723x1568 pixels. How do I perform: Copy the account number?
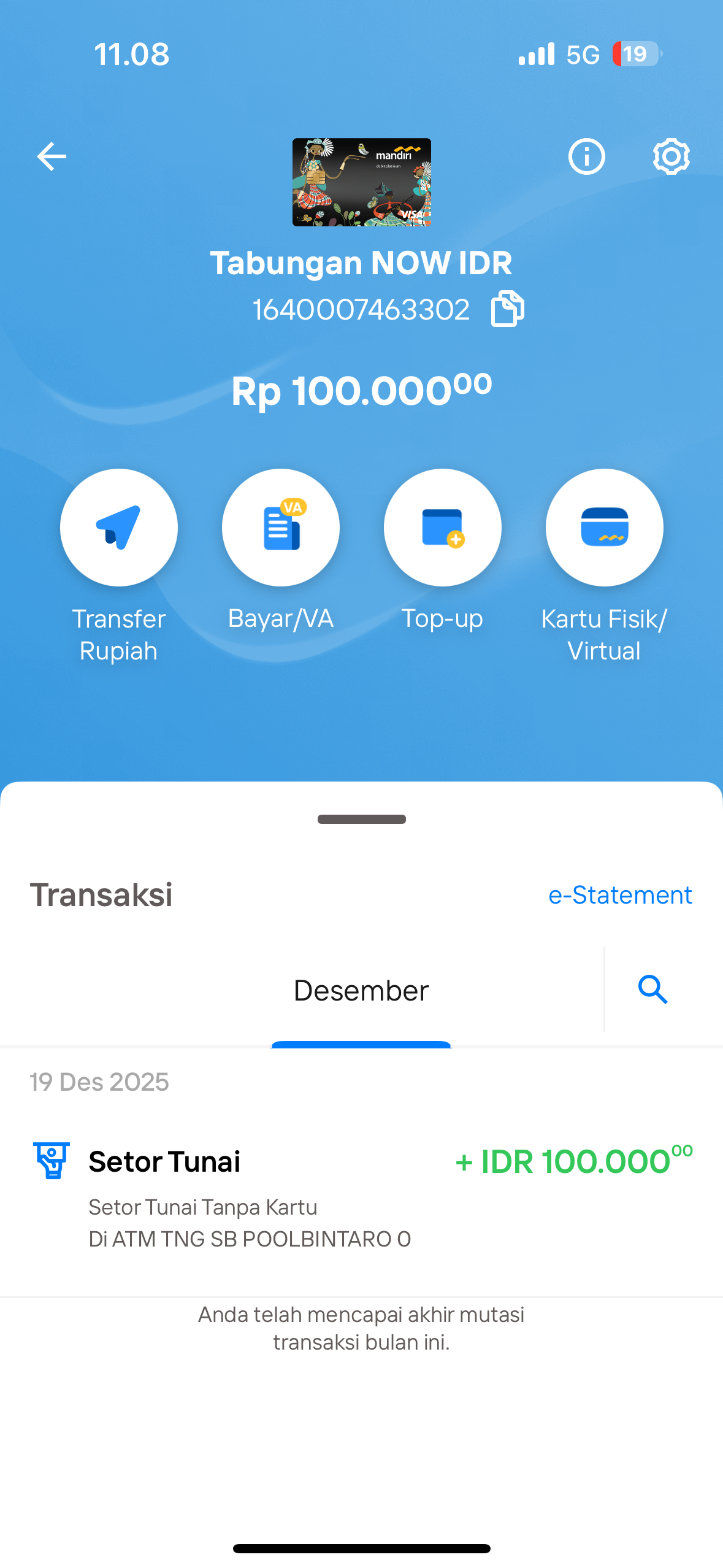point(507,309)
